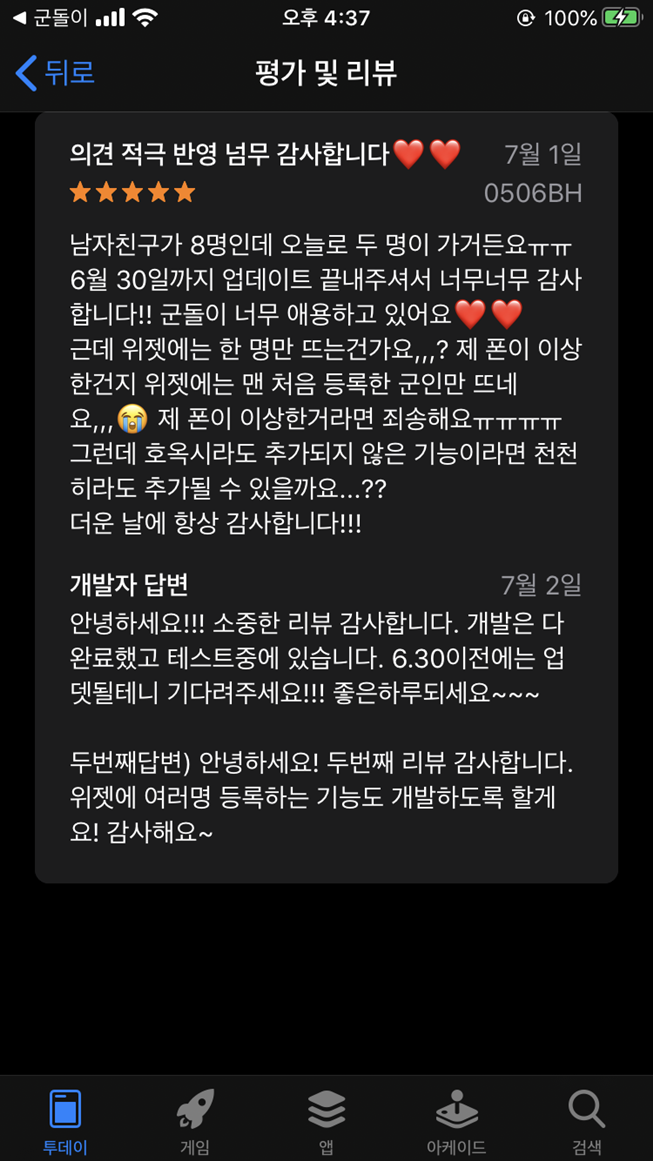Return to the 군돌이 app from the status bar
Viewport: 653px width, 1161px height.
[50, 18]
